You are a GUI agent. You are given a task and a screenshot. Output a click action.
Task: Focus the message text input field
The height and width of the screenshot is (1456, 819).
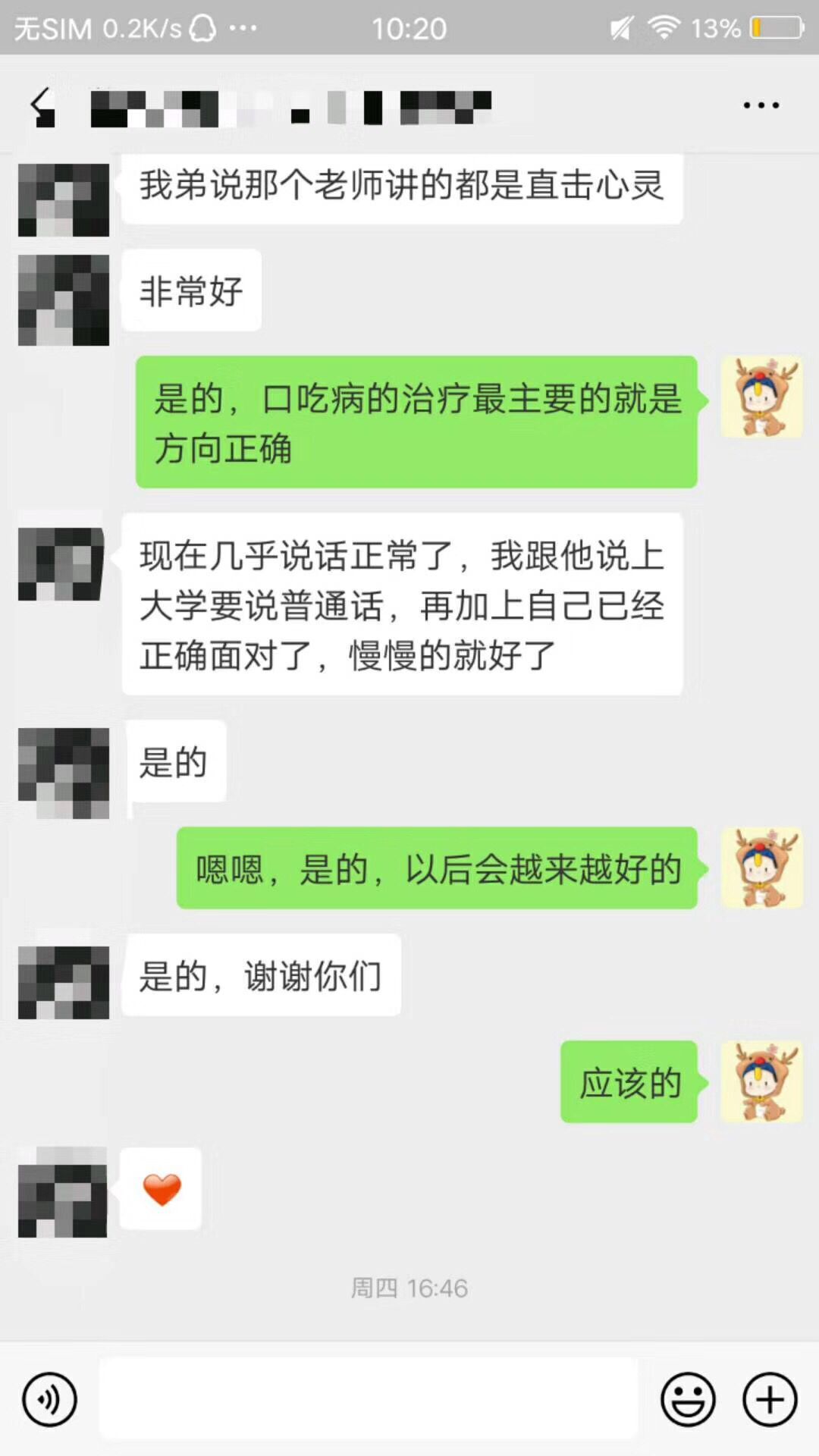point(369,1399)
